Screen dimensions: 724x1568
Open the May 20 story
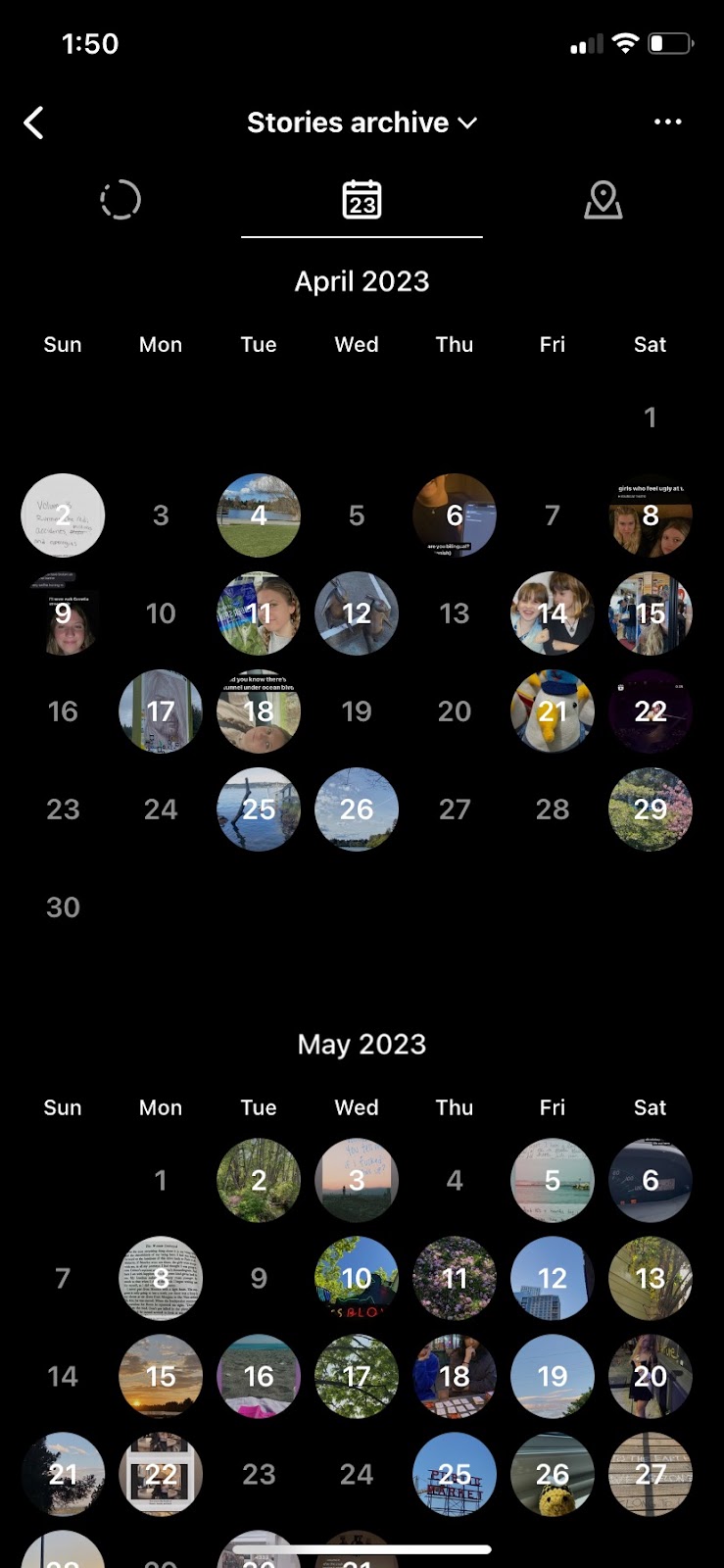(651, 1377)
